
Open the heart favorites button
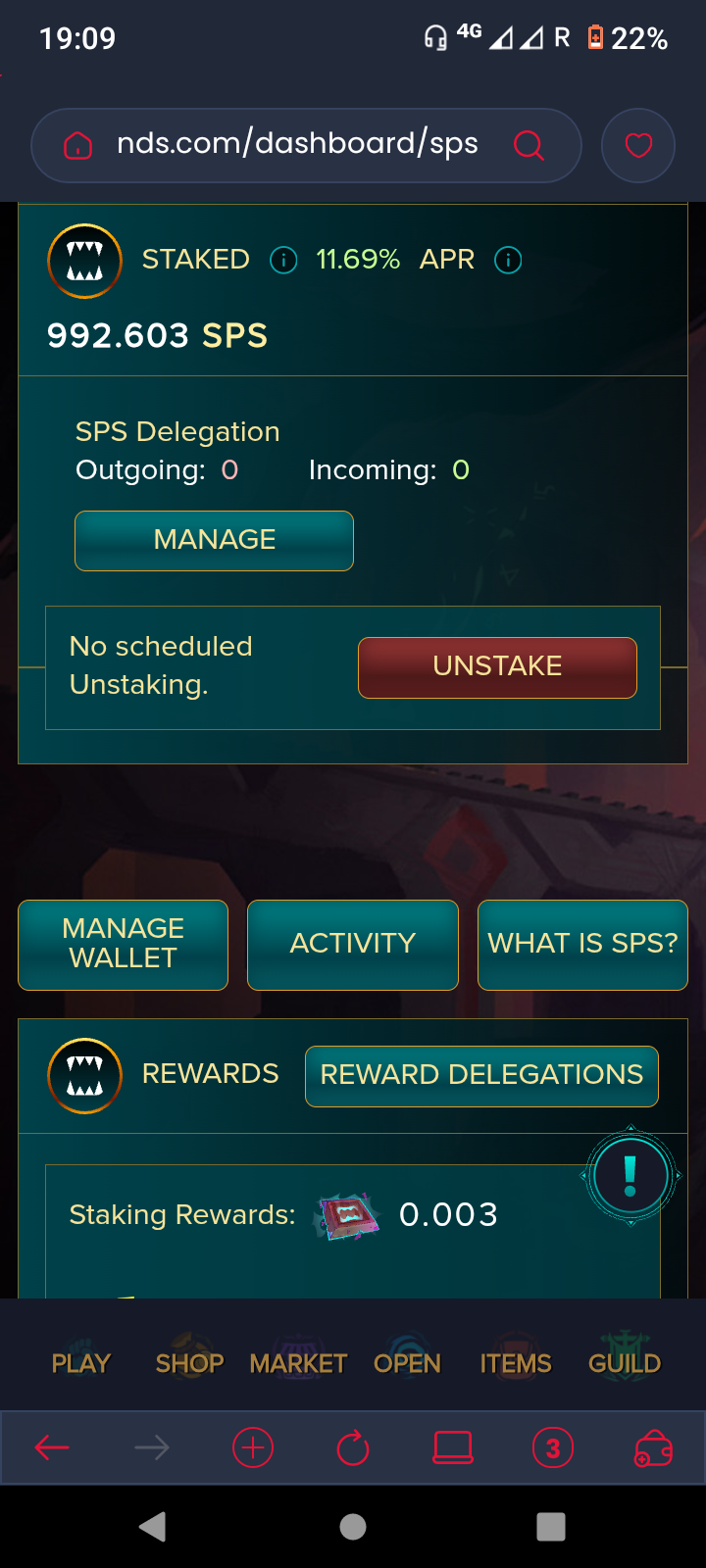tap(638, 145)
